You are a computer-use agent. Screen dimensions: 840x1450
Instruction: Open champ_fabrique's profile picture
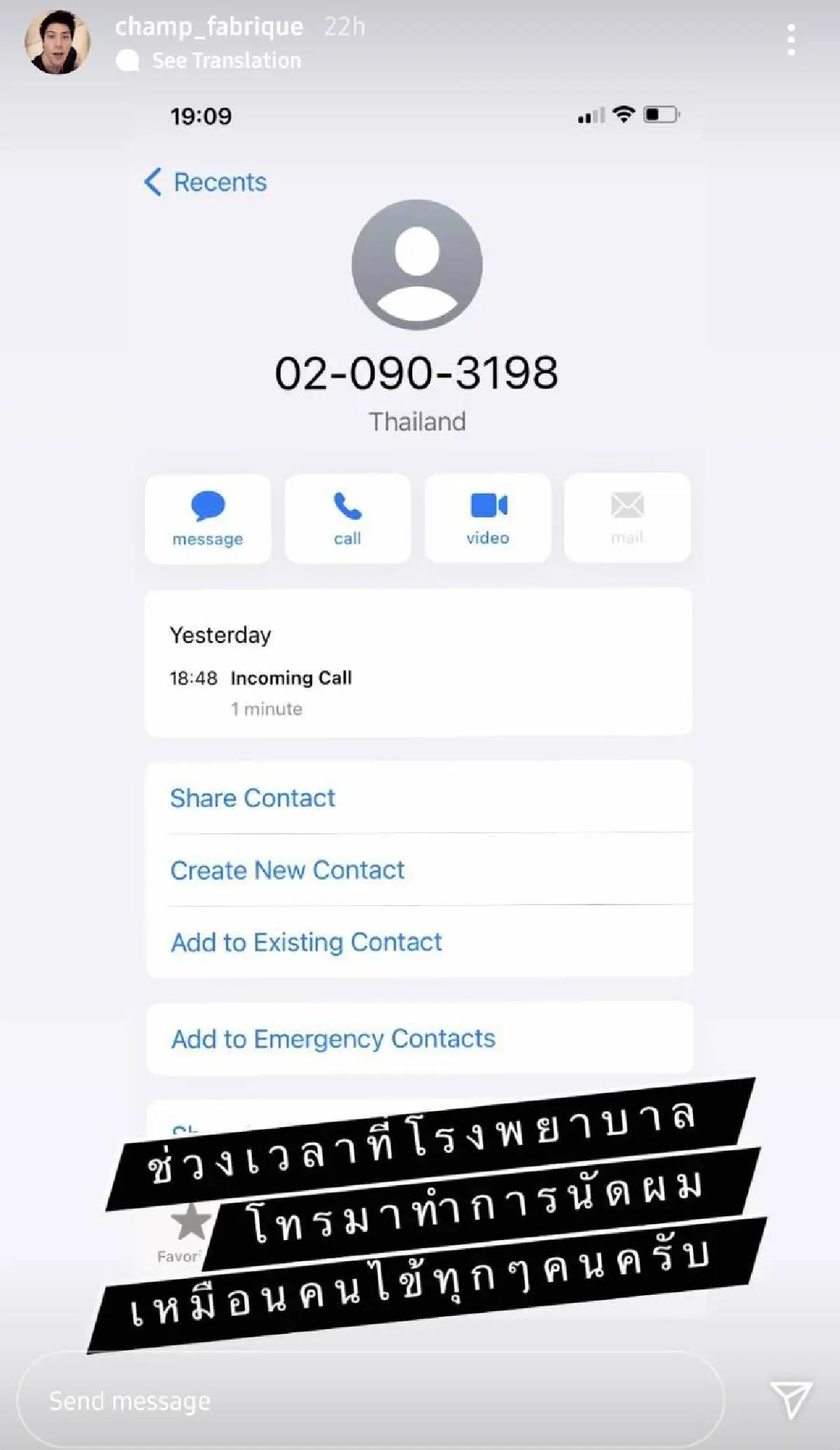[x=57, y=42]
